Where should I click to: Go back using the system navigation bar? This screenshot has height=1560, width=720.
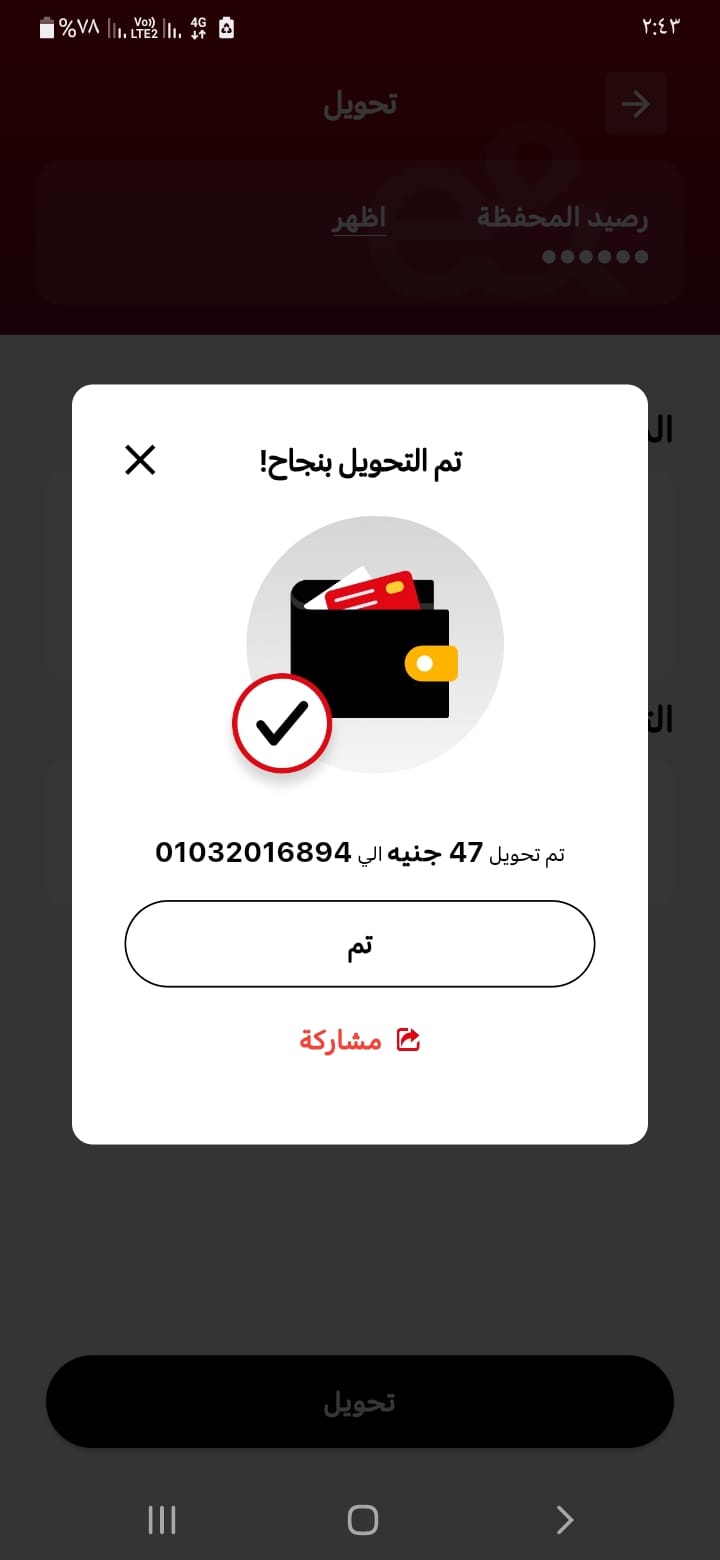click(564, 1520)
